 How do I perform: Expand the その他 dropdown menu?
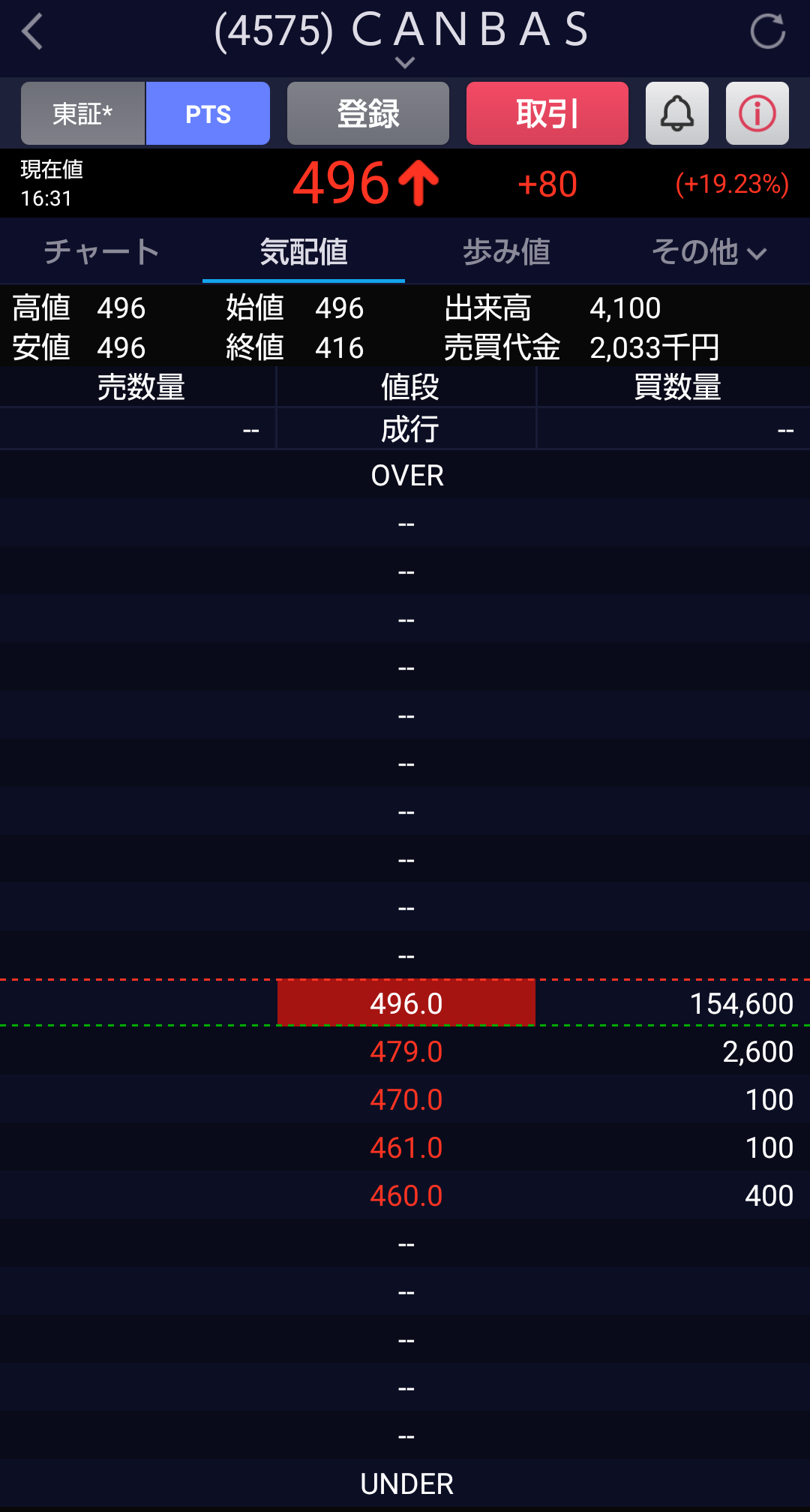(x=709, y=252)
